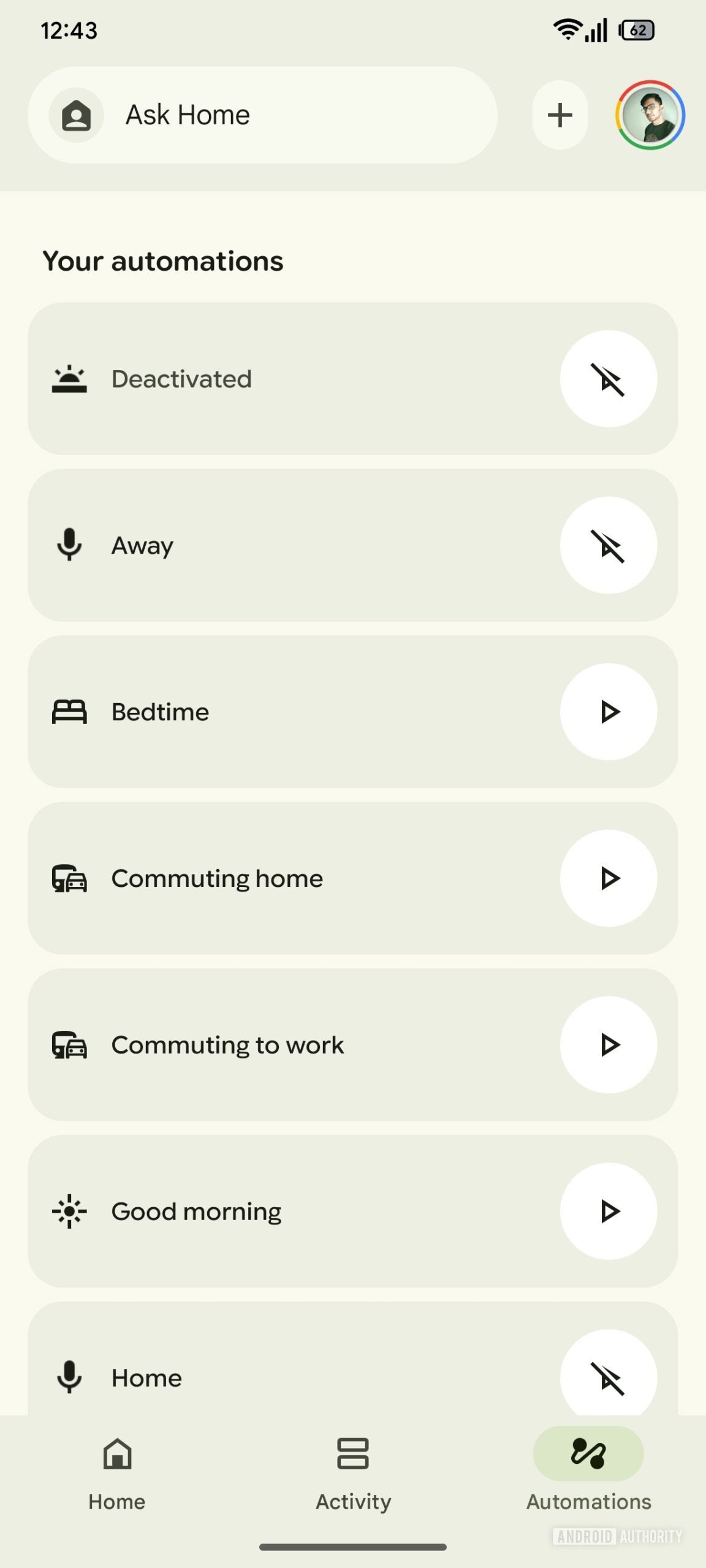The height and width of the screenshot is (1568, 706).
Task: Run the Bedtime automation
Action: (x=609, y=712)
